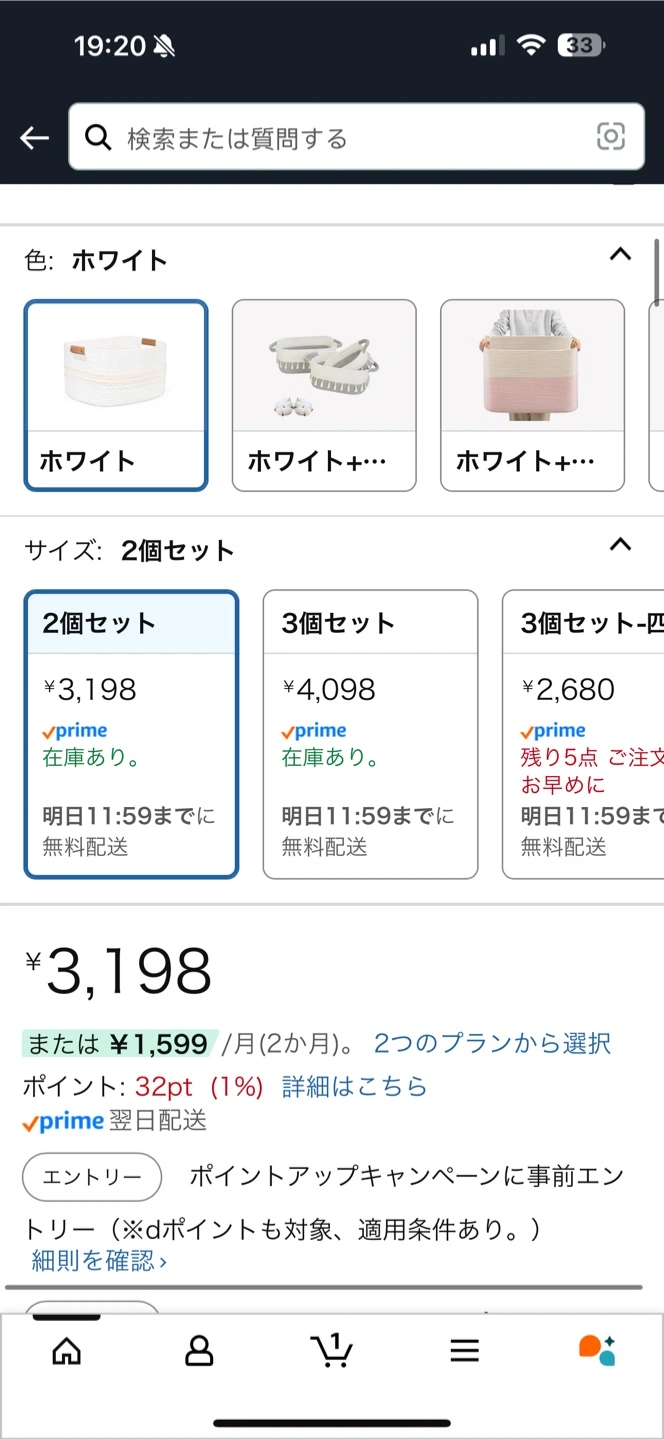Choose the pink-and-white basket color

click(x=532, y=395)
